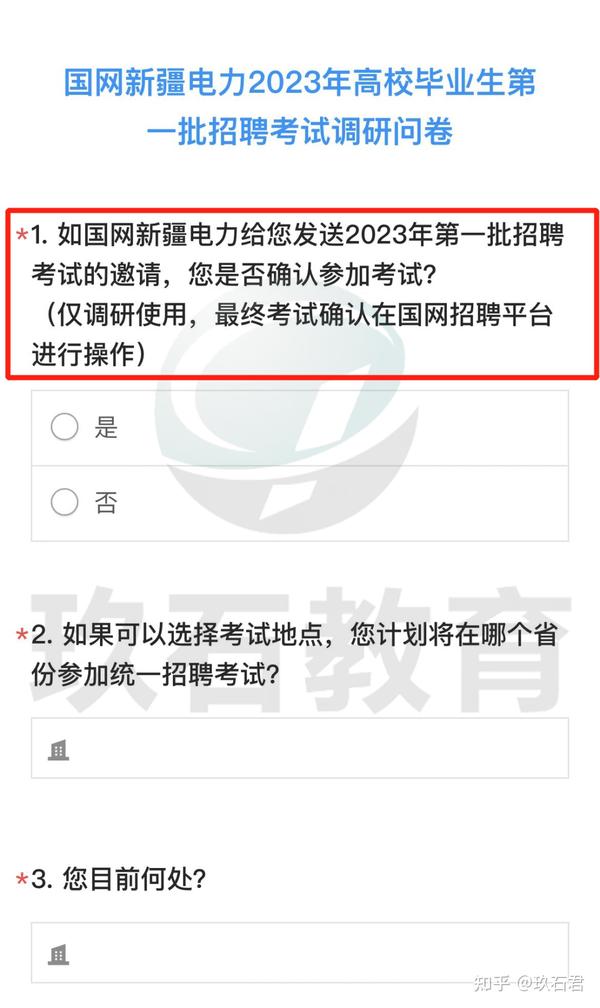Open the location picker under 您目前何处

(x=300, y=953)
